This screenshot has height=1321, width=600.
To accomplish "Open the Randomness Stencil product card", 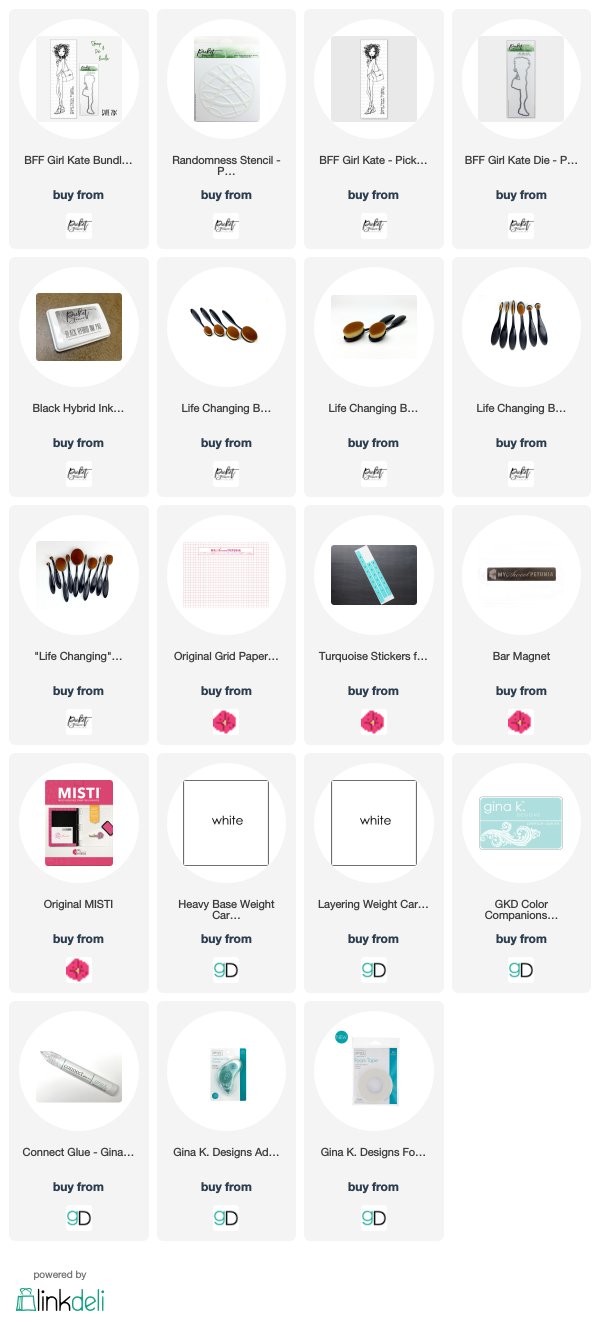I will coord(226,129).
